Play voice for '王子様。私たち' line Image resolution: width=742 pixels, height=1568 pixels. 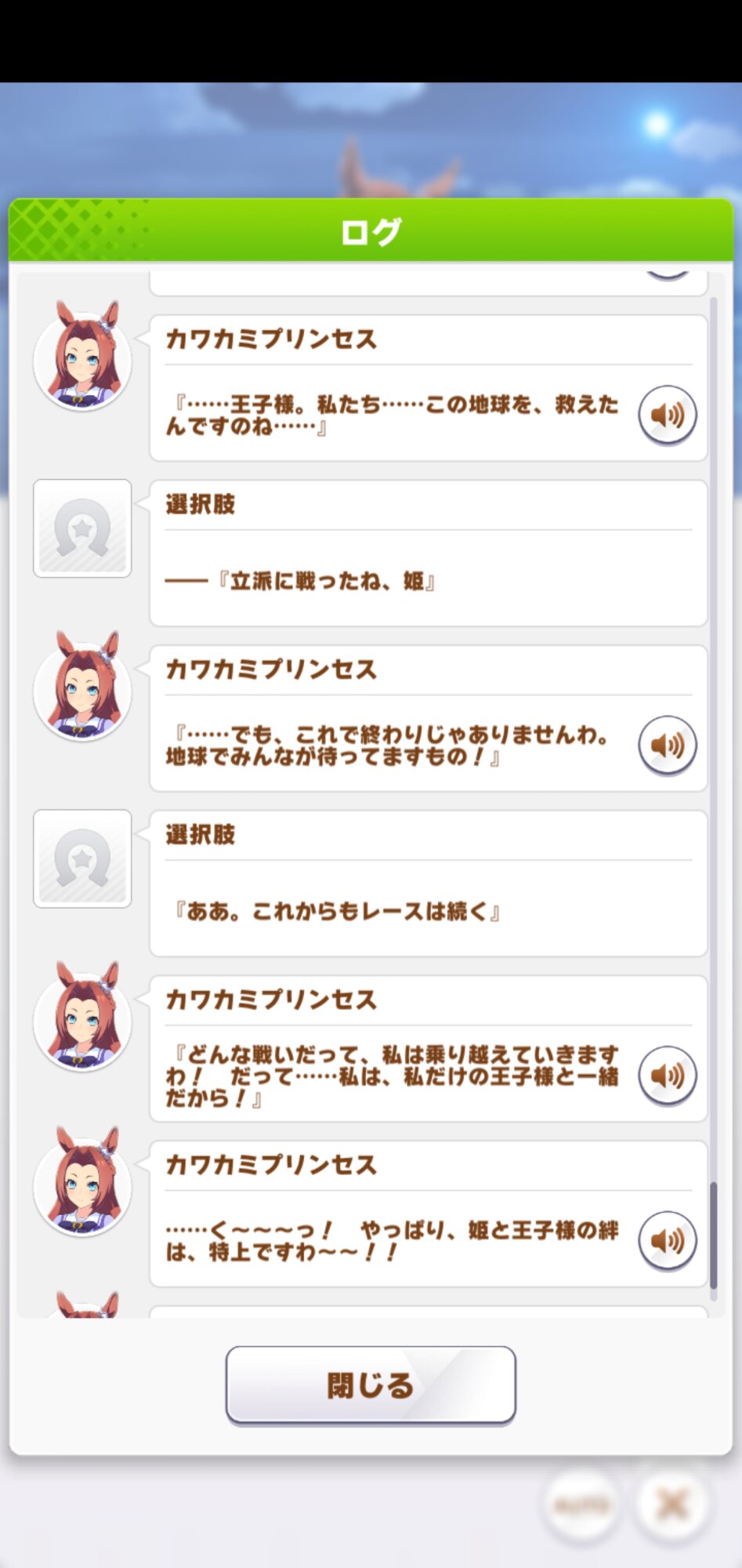tap(667, 415)
